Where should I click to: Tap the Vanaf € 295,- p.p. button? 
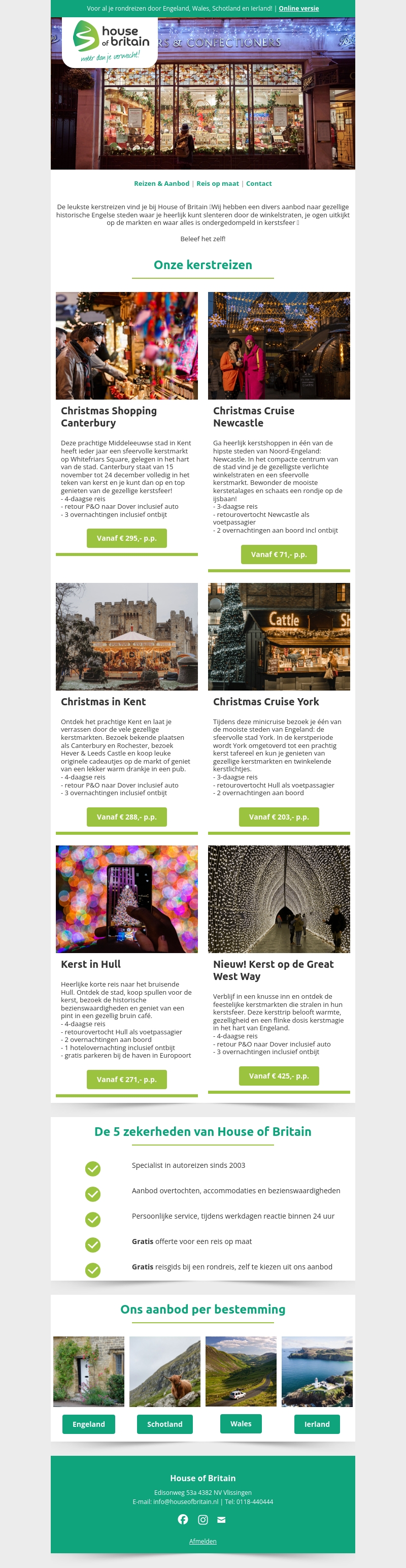pyautogui.click(x=126, y=538)
